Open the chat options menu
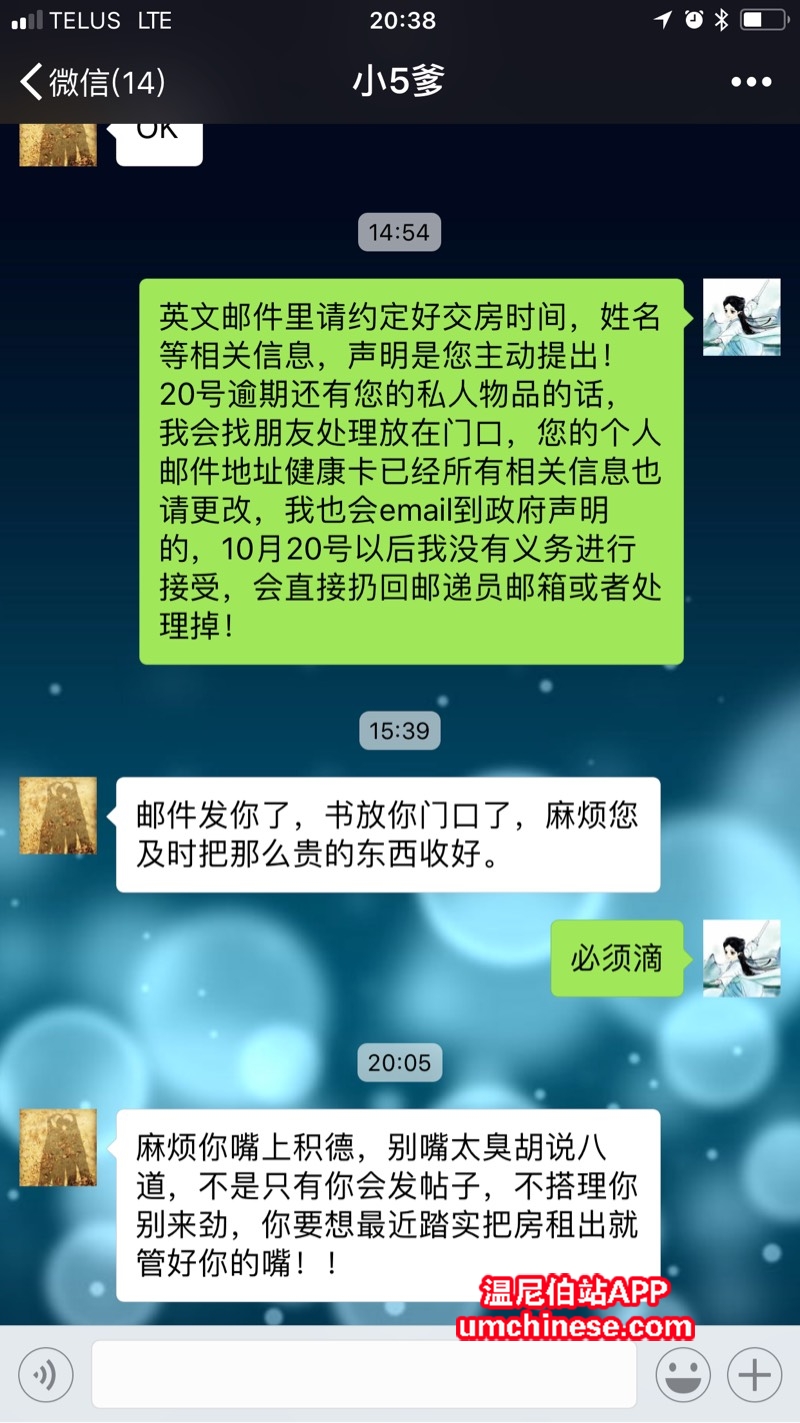This screenshot has width=800, height=1423. (x=751, y=82)
